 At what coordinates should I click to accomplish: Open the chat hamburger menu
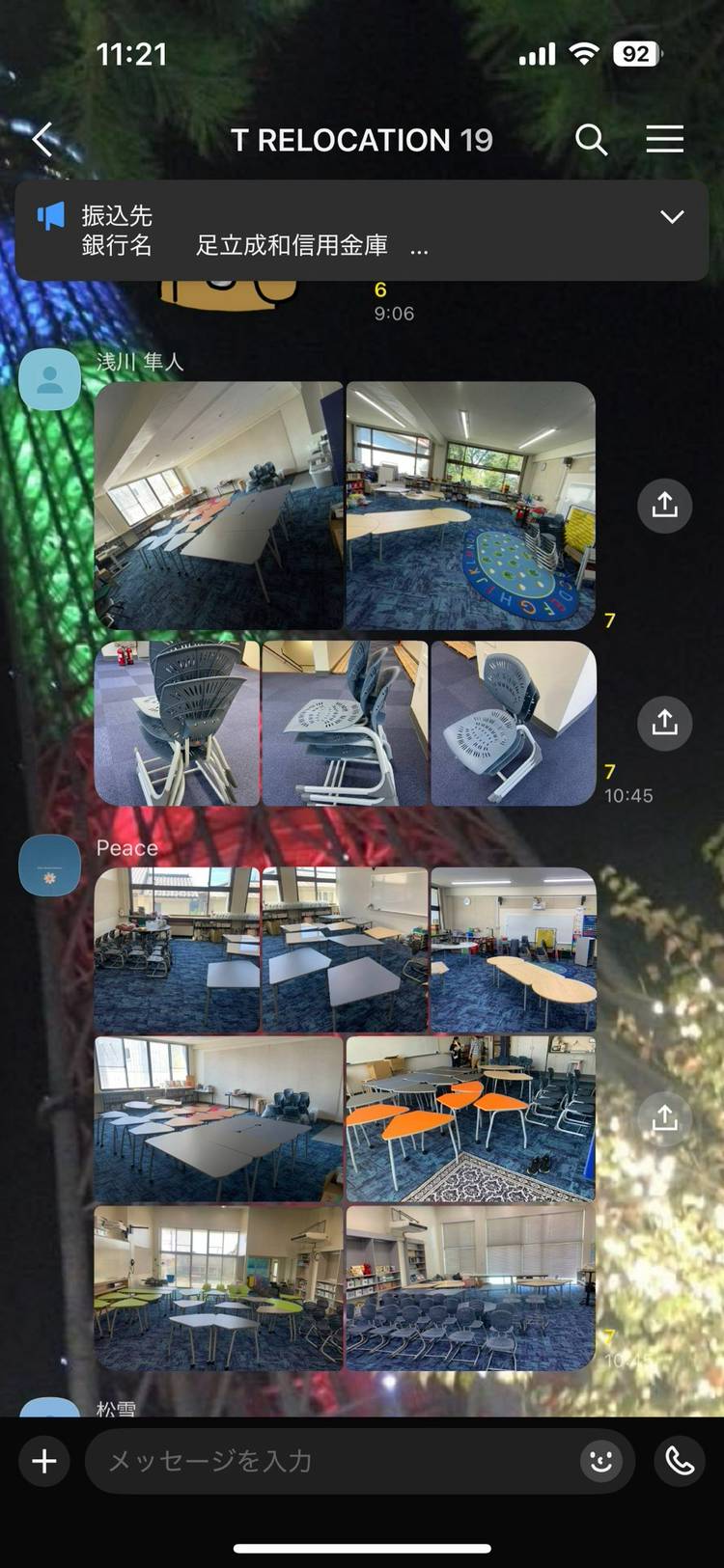click(664, 140)
